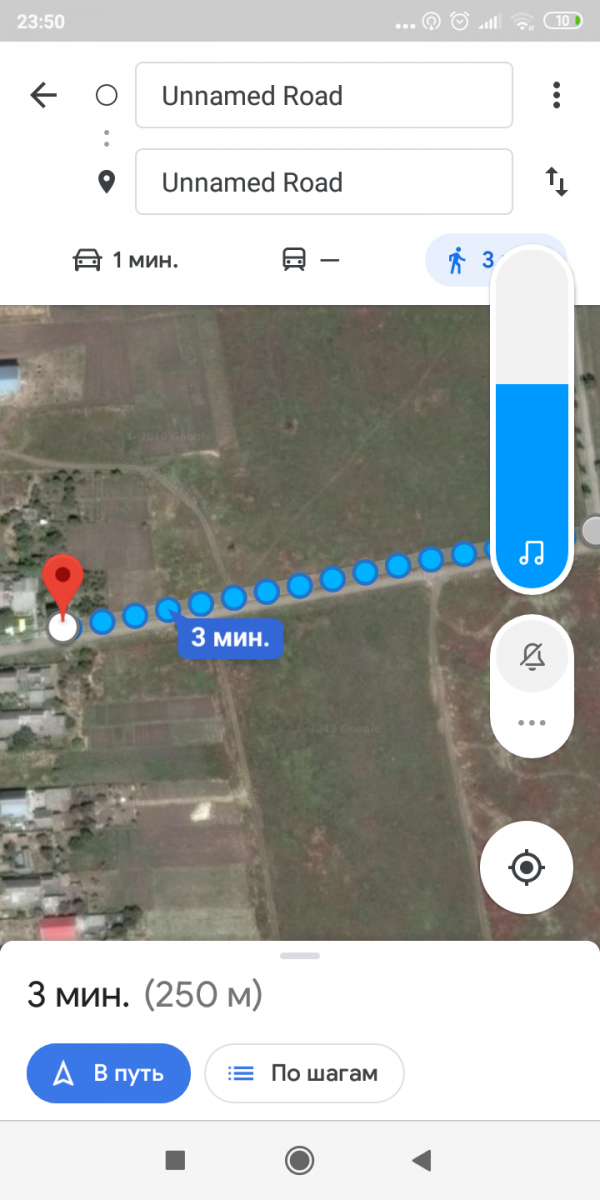
Task: Edit the destination Unnamed Road field
Action: pyautogui.click(x=324, y=182)
